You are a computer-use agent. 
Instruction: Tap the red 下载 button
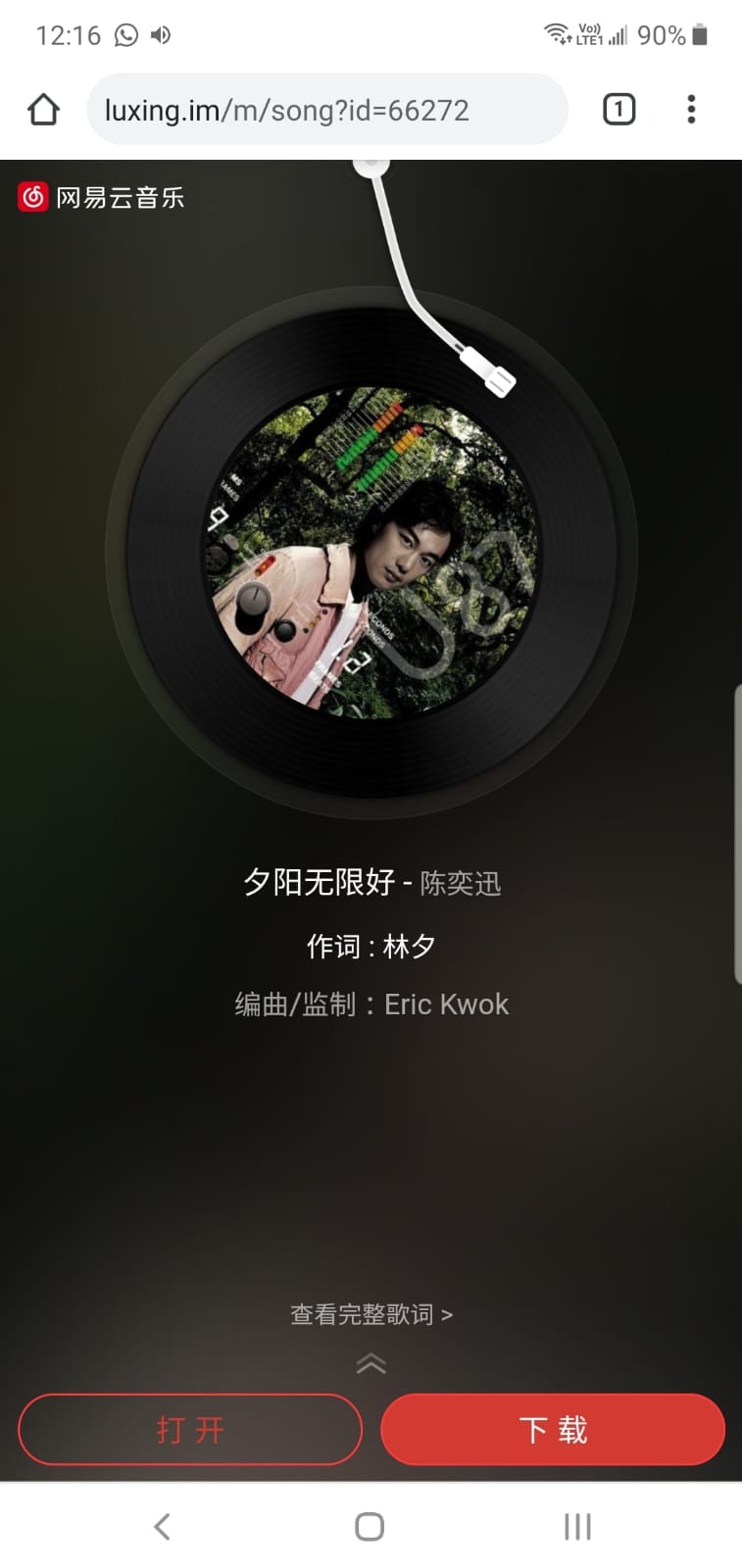[553, 1430]
